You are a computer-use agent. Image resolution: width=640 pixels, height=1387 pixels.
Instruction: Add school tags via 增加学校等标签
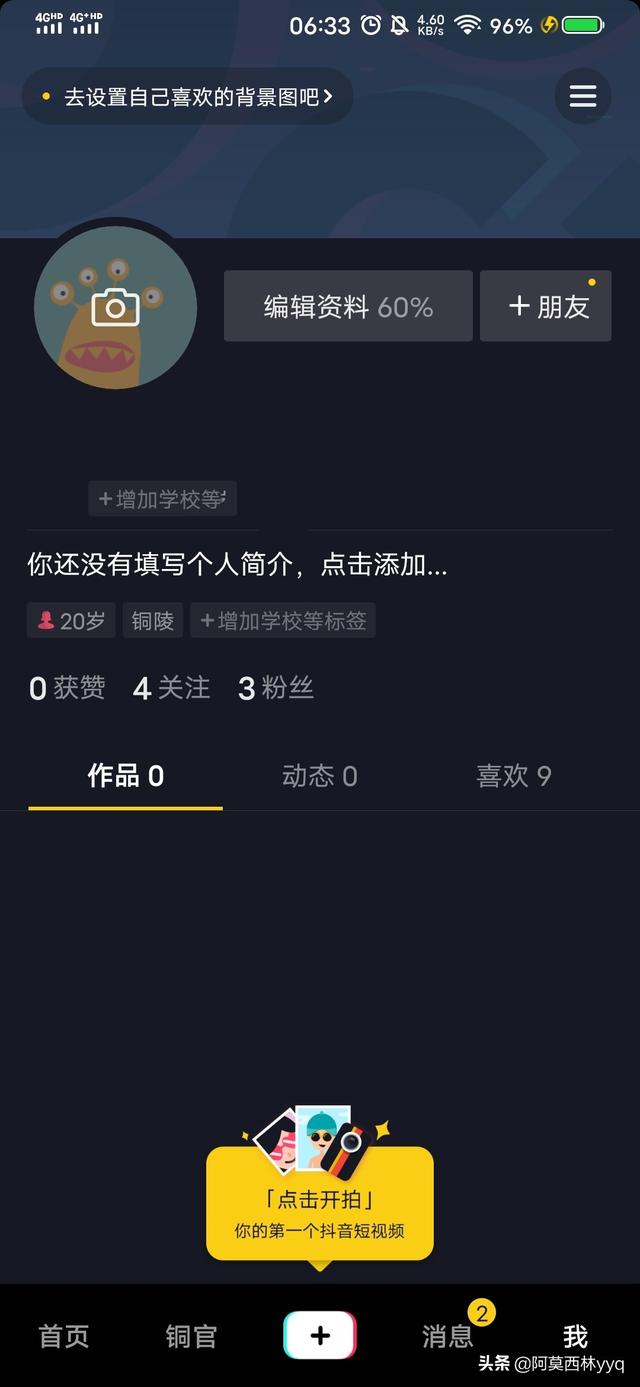[x=283, y=621]
